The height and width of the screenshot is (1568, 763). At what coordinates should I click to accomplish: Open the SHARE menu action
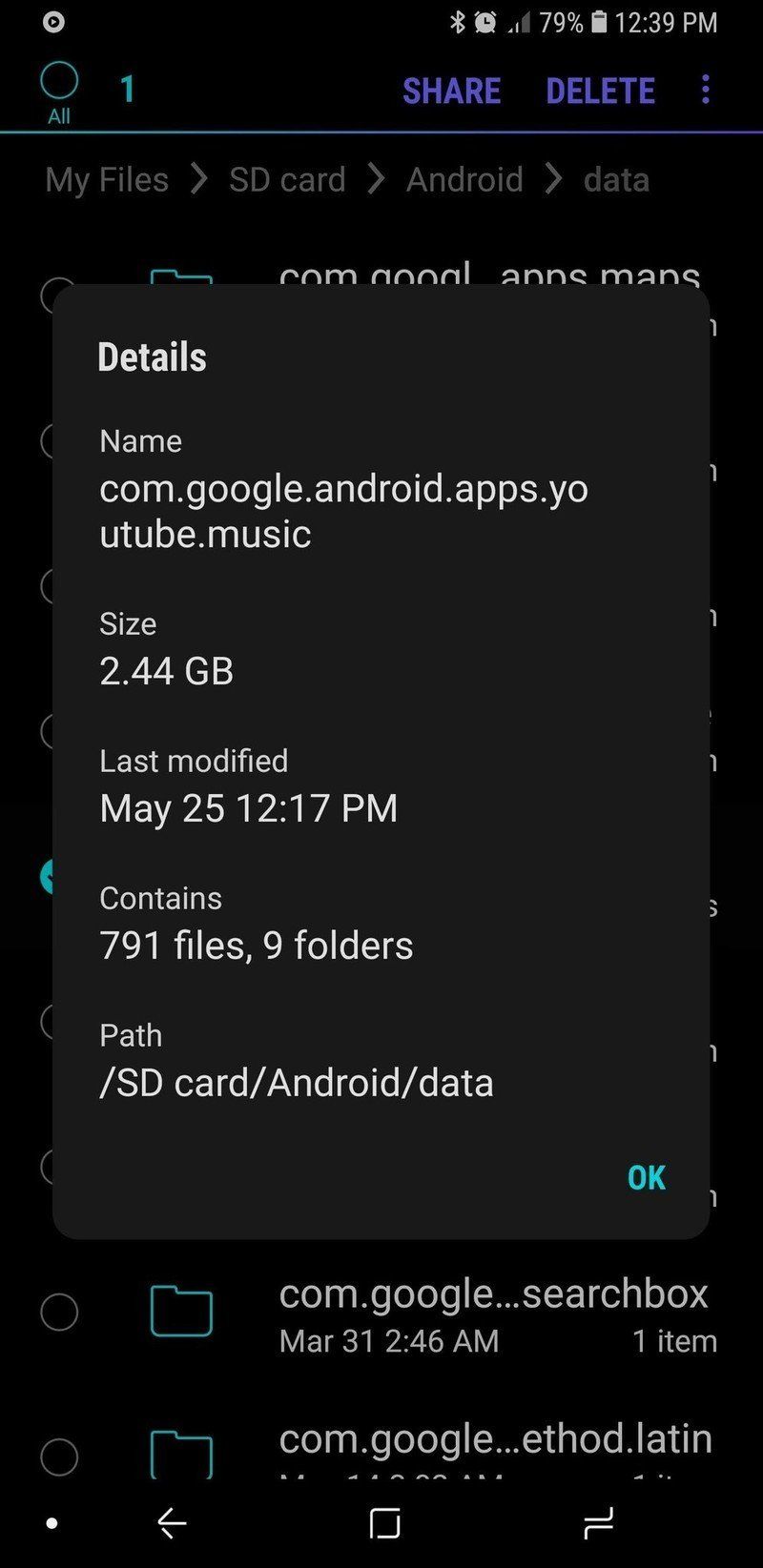coord(451,91)
